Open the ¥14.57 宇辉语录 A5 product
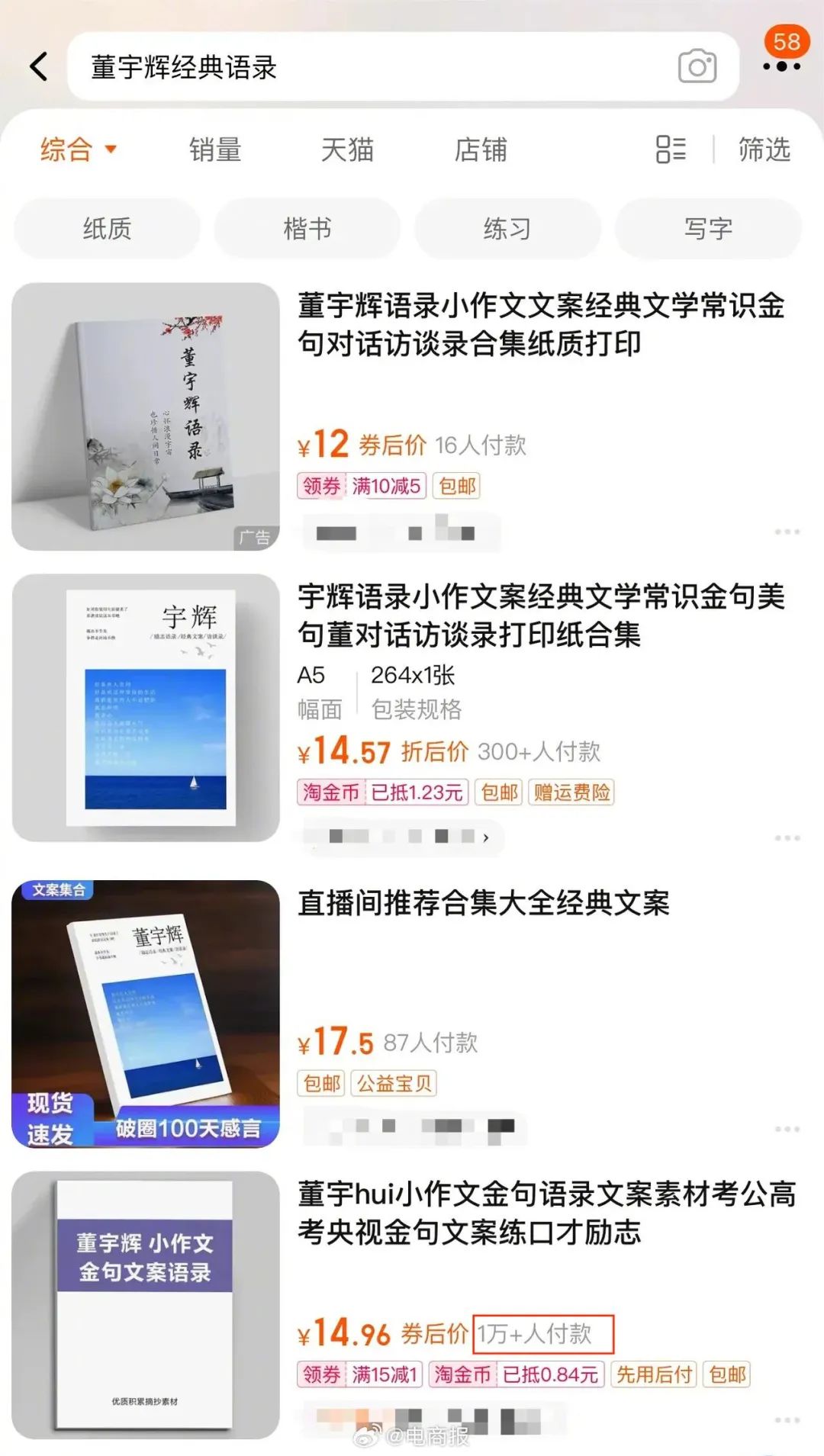 pos(540,616)
